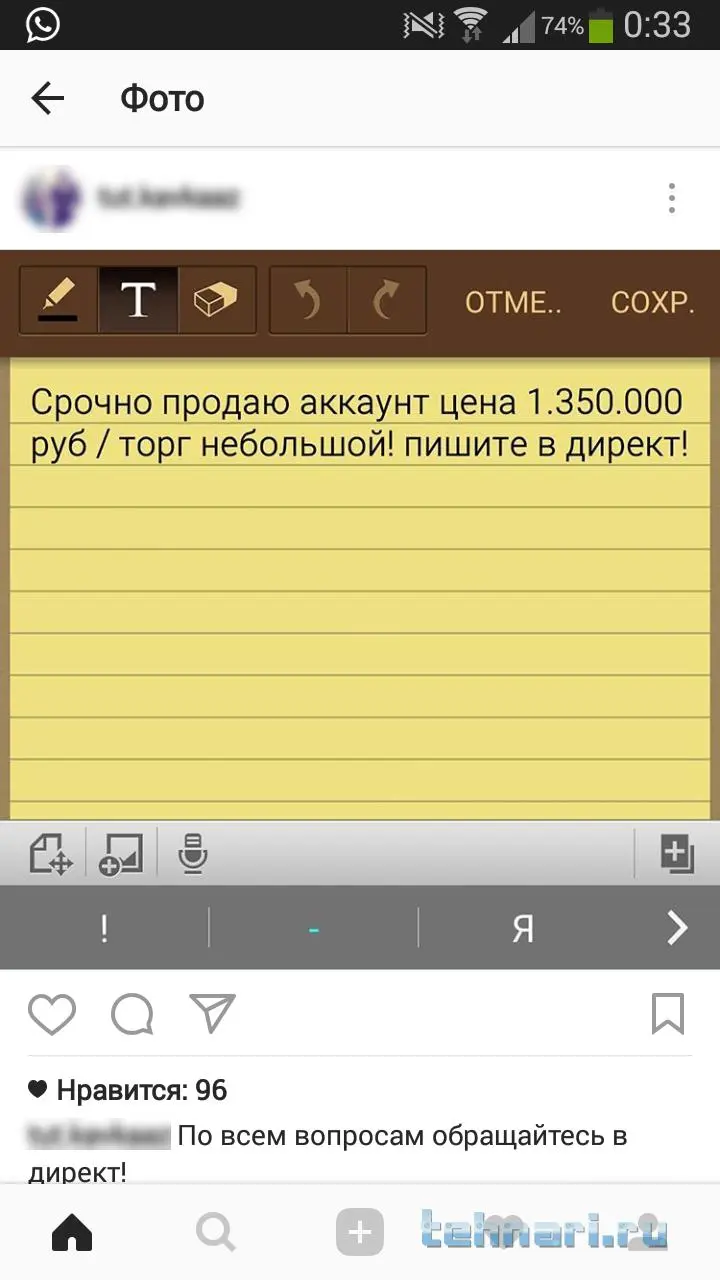Share the post via the paper plane
The width and height of the screenshot is (720, 1280).
(x=212, y=1013)
